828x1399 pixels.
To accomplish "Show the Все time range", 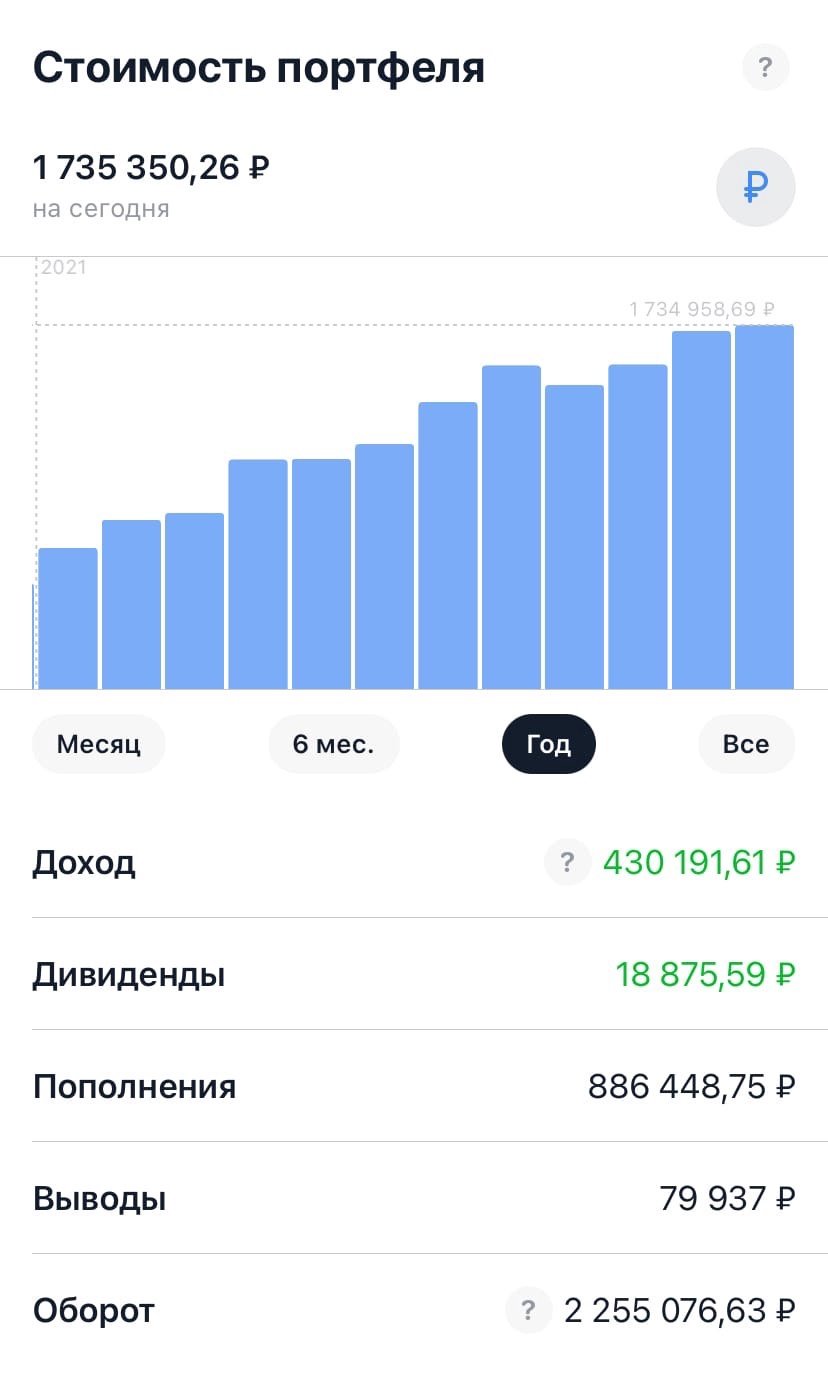I will click(746, 744).
